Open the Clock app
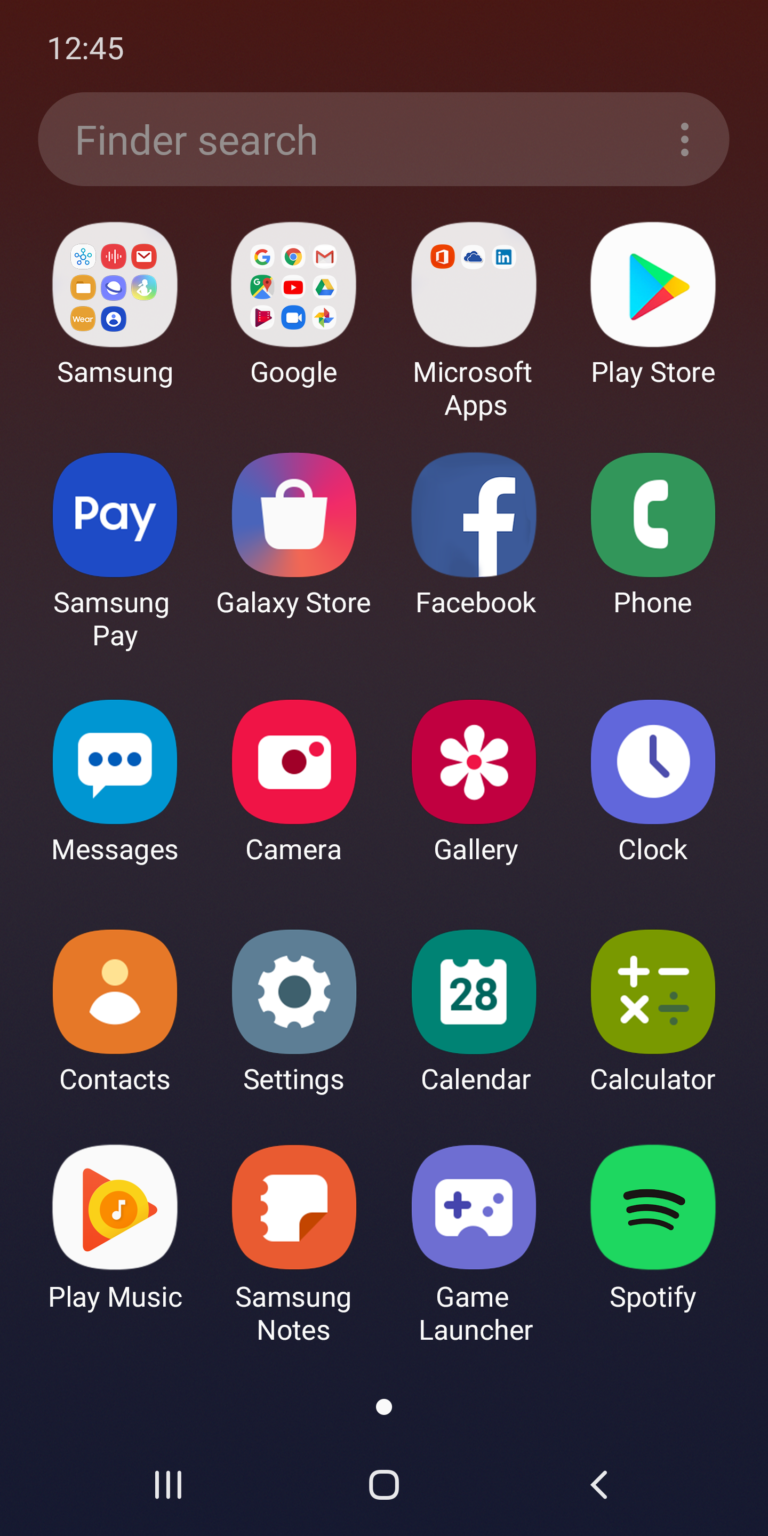Screen dimensions: 768x1536 tap(653, 761)
